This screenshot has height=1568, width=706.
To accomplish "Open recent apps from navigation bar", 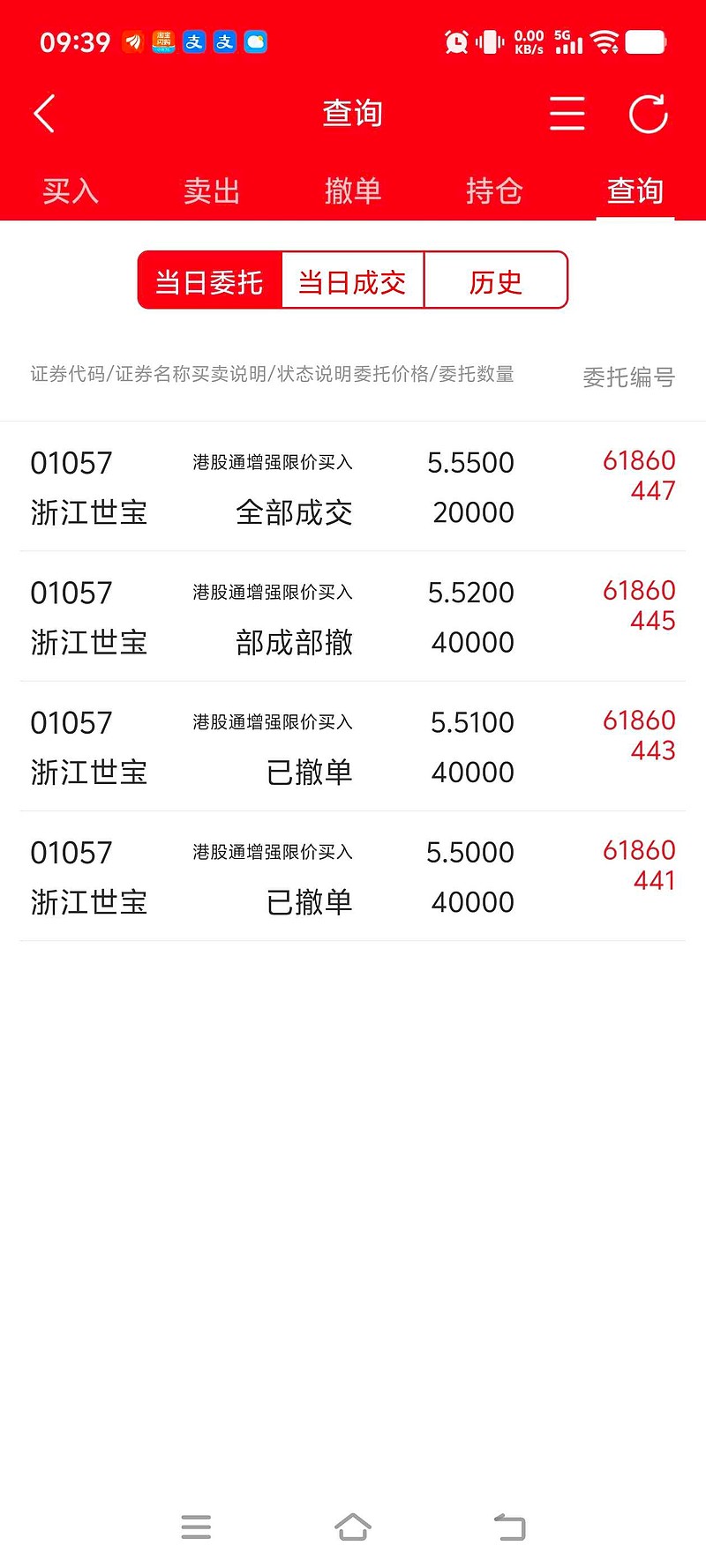I will pos(196,1527).
